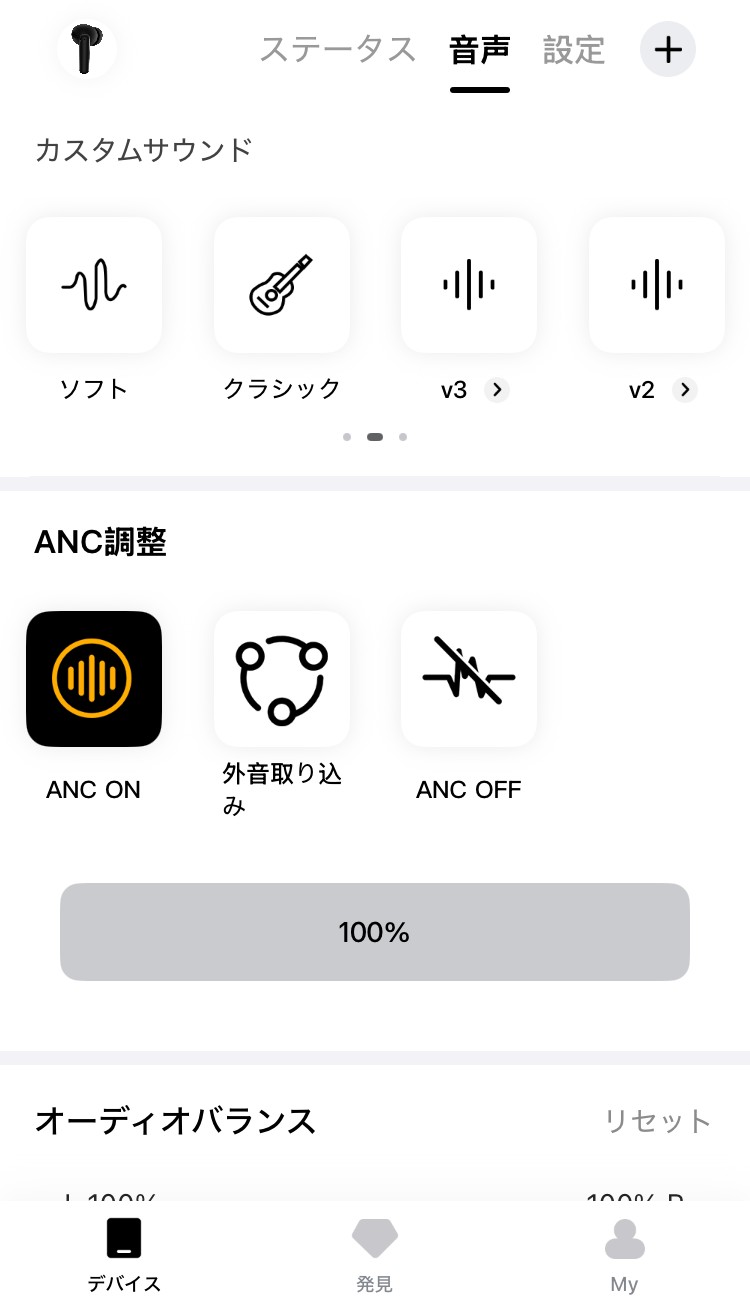Tap the デバイス icon in bottom navigation

pyautogui.click(x=123, y=1237)
